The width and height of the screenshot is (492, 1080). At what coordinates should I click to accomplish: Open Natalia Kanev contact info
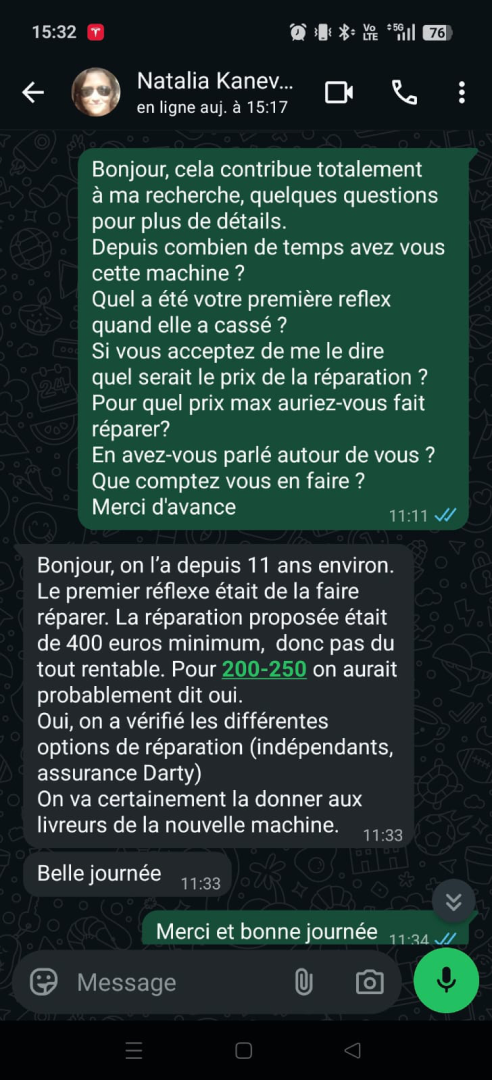tap(215, 92)
